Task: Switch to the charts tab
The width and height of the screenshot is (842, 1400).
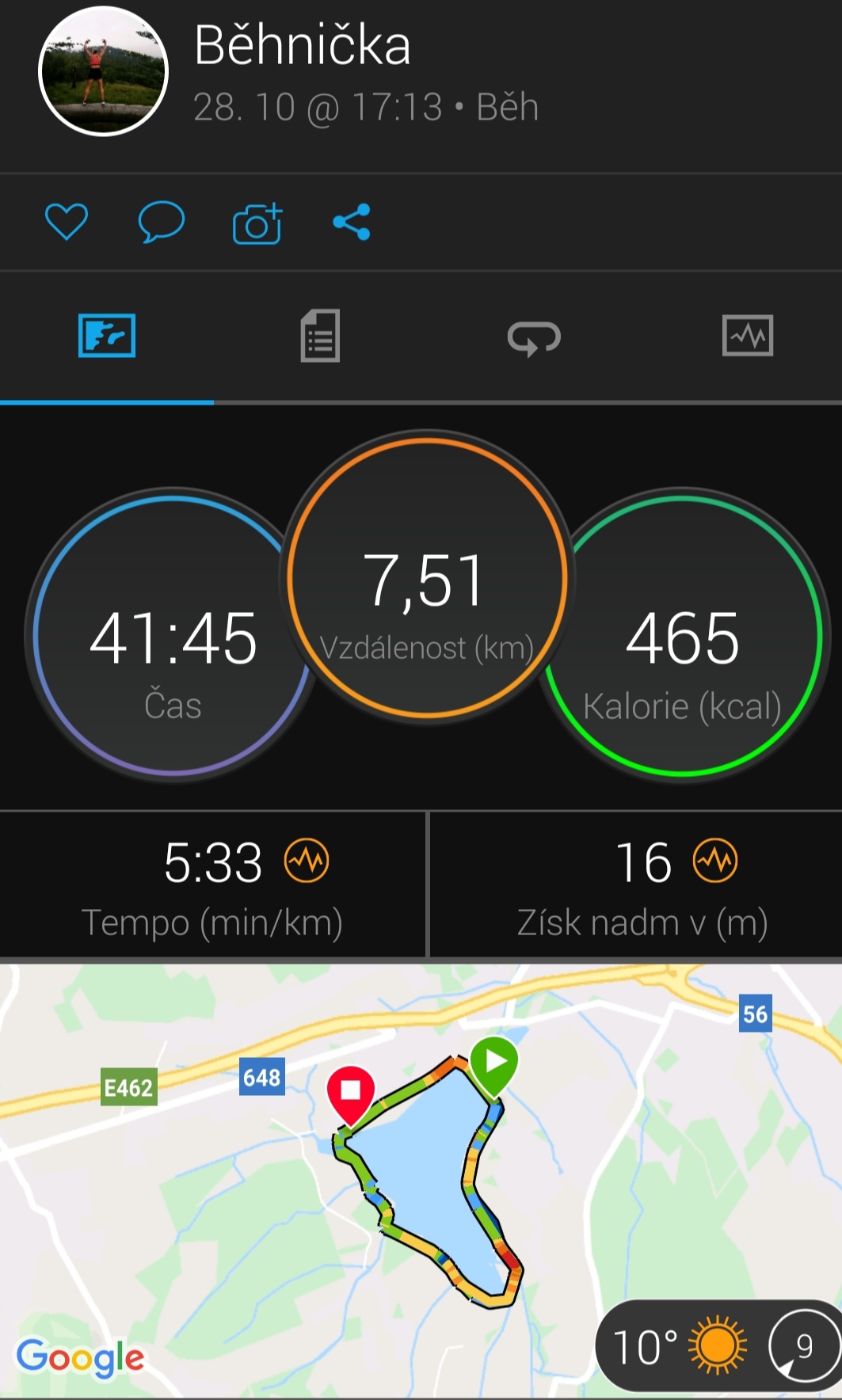Action: point(748,336)
